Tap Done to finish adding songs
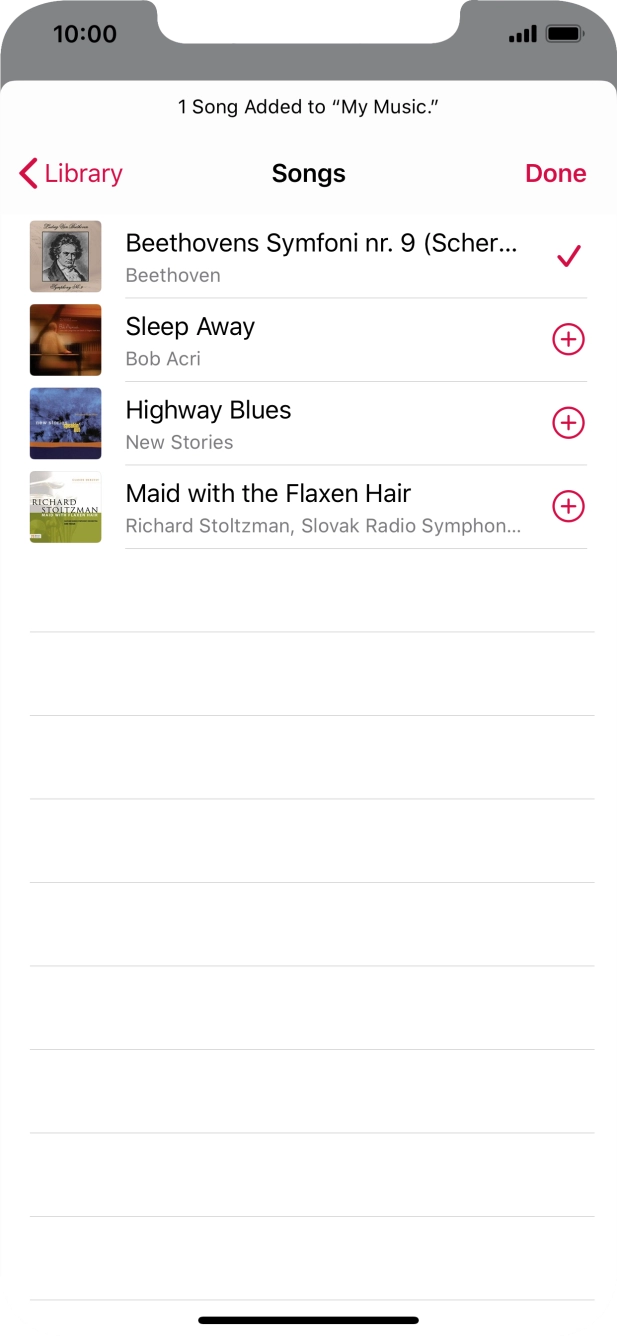This screenshot has width=617, height=1336. pos(555,174)
